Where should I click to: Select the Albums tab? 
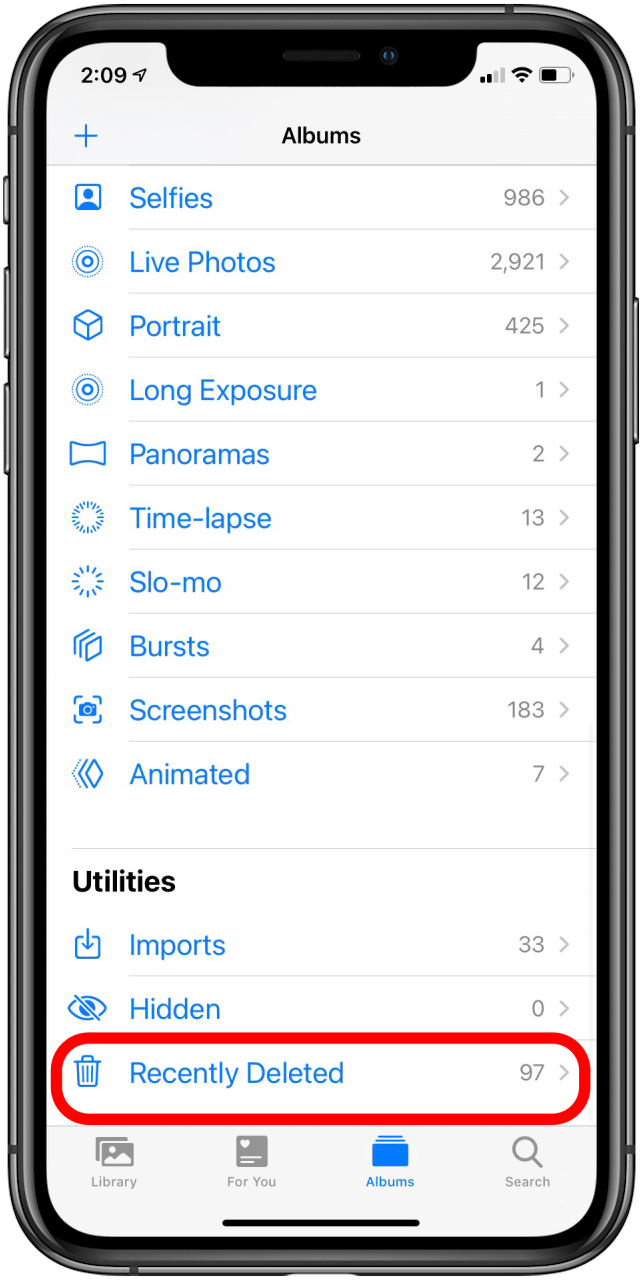[x=390, y=1162]
